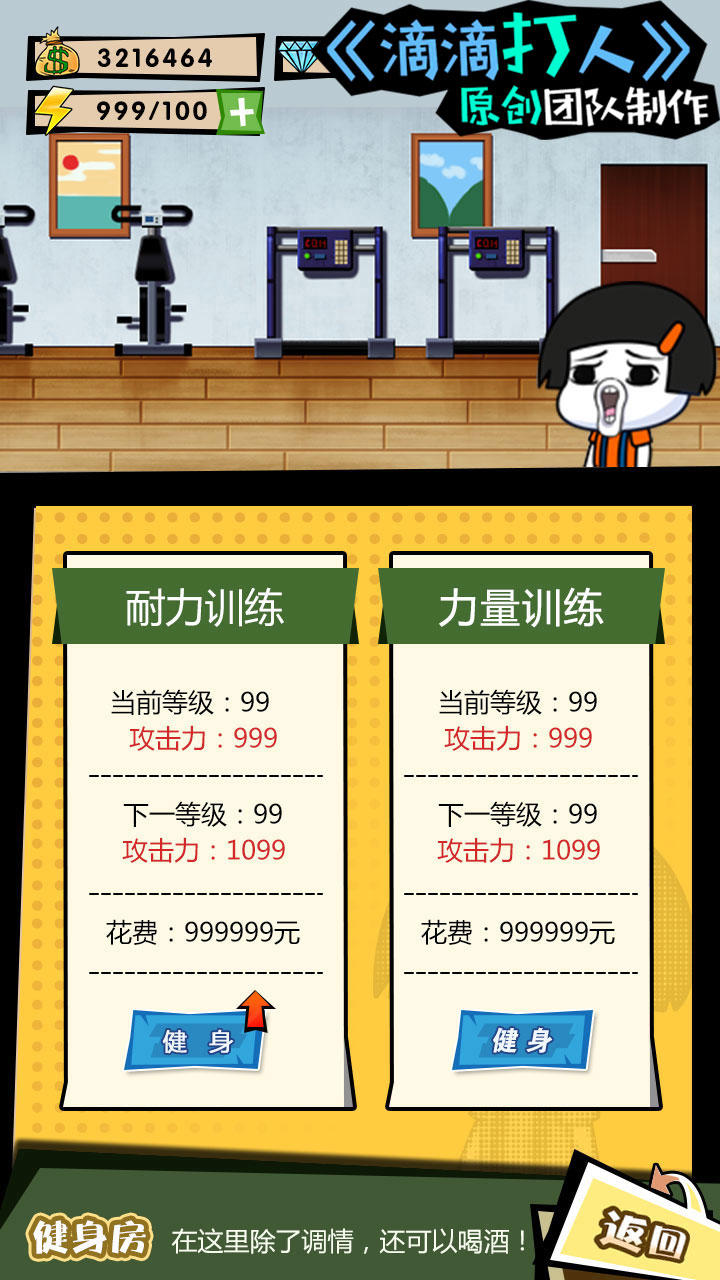Tap the green plus to add energy
Viewport: 720px width, 1280px height.
[241, 112]
